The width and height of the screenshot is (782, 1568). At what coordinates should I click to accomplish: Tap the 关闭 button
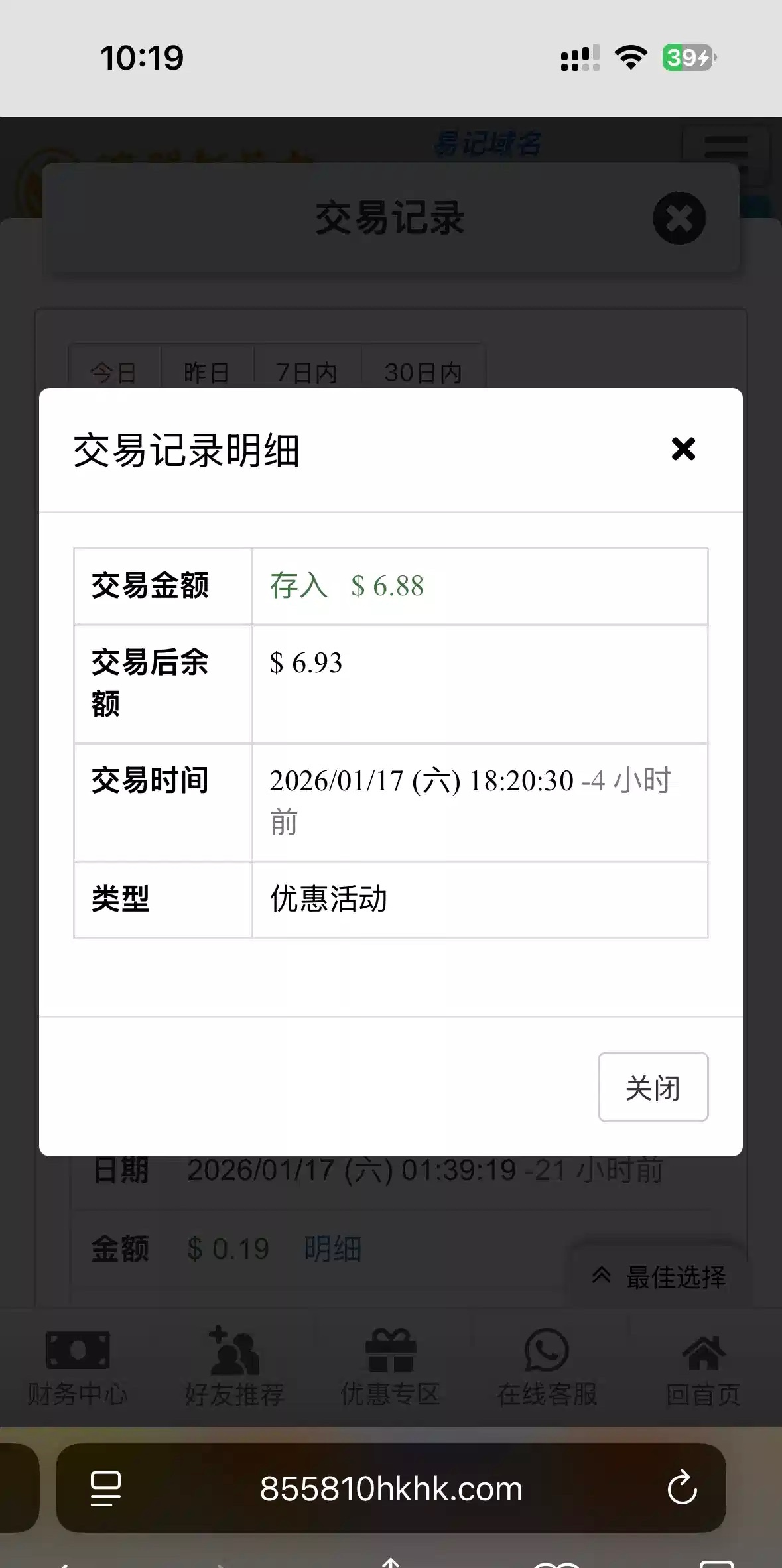[x=653, y=1087]
